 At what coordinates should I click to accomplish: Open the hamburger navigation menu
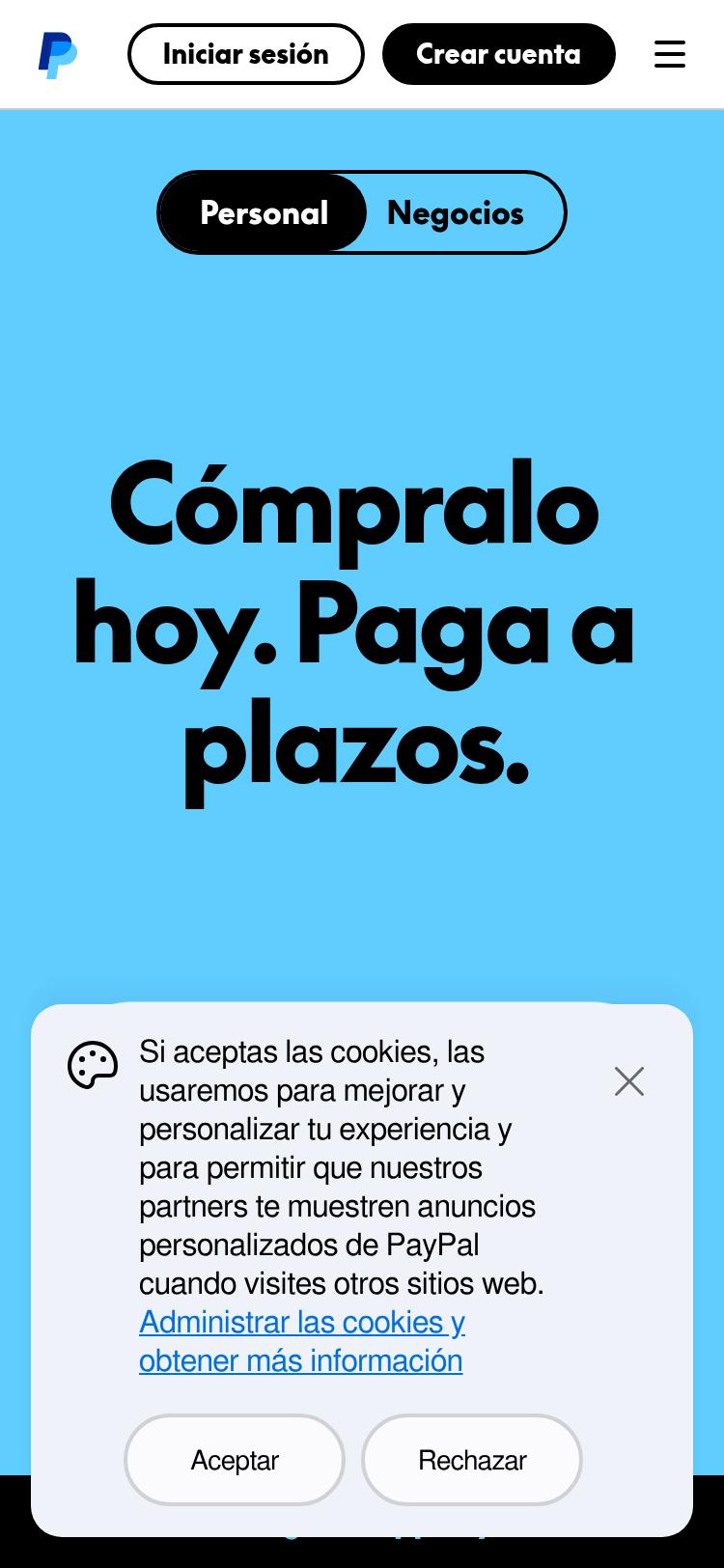[670, 54]
